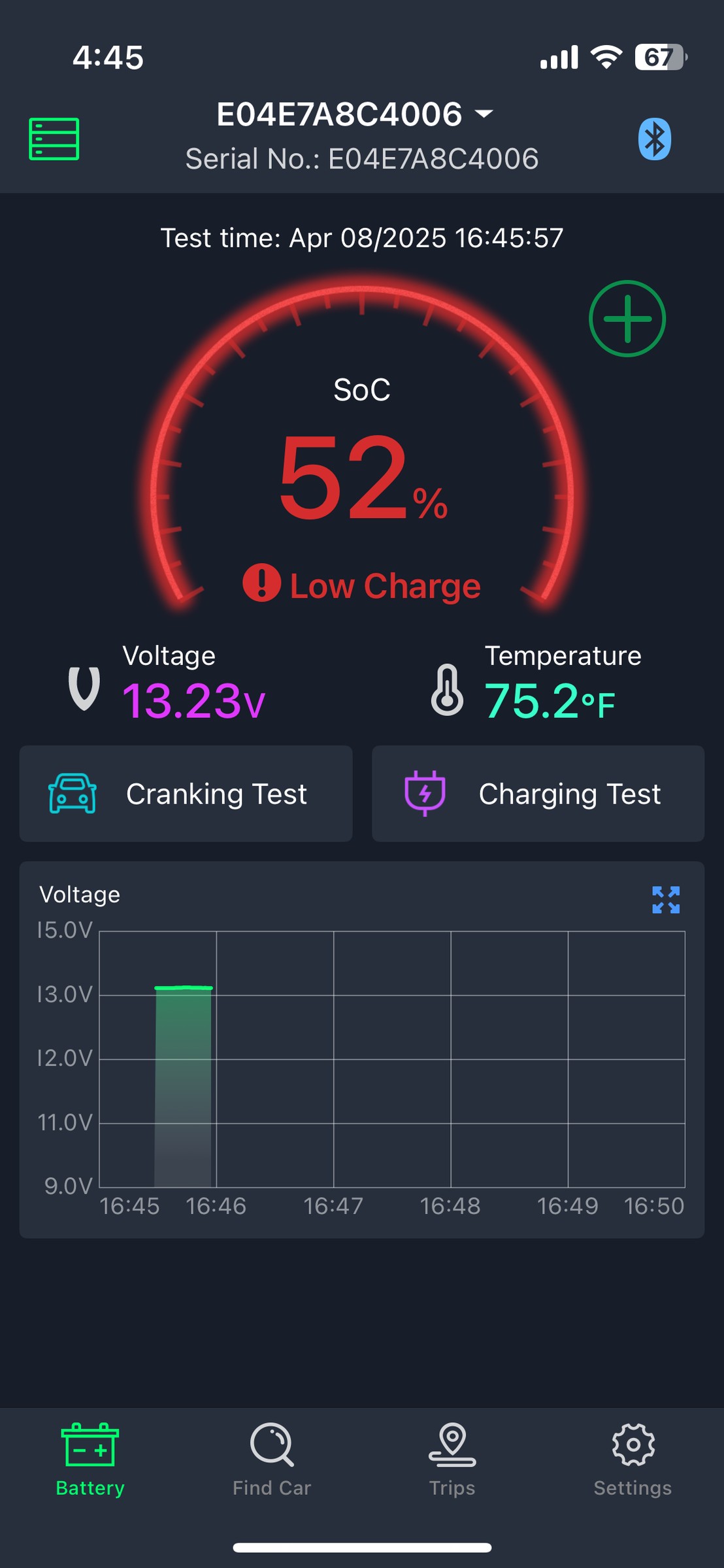Viewport: 724px width, 1568px height.
Task: Select the Battery tab
Action: 90,1460
